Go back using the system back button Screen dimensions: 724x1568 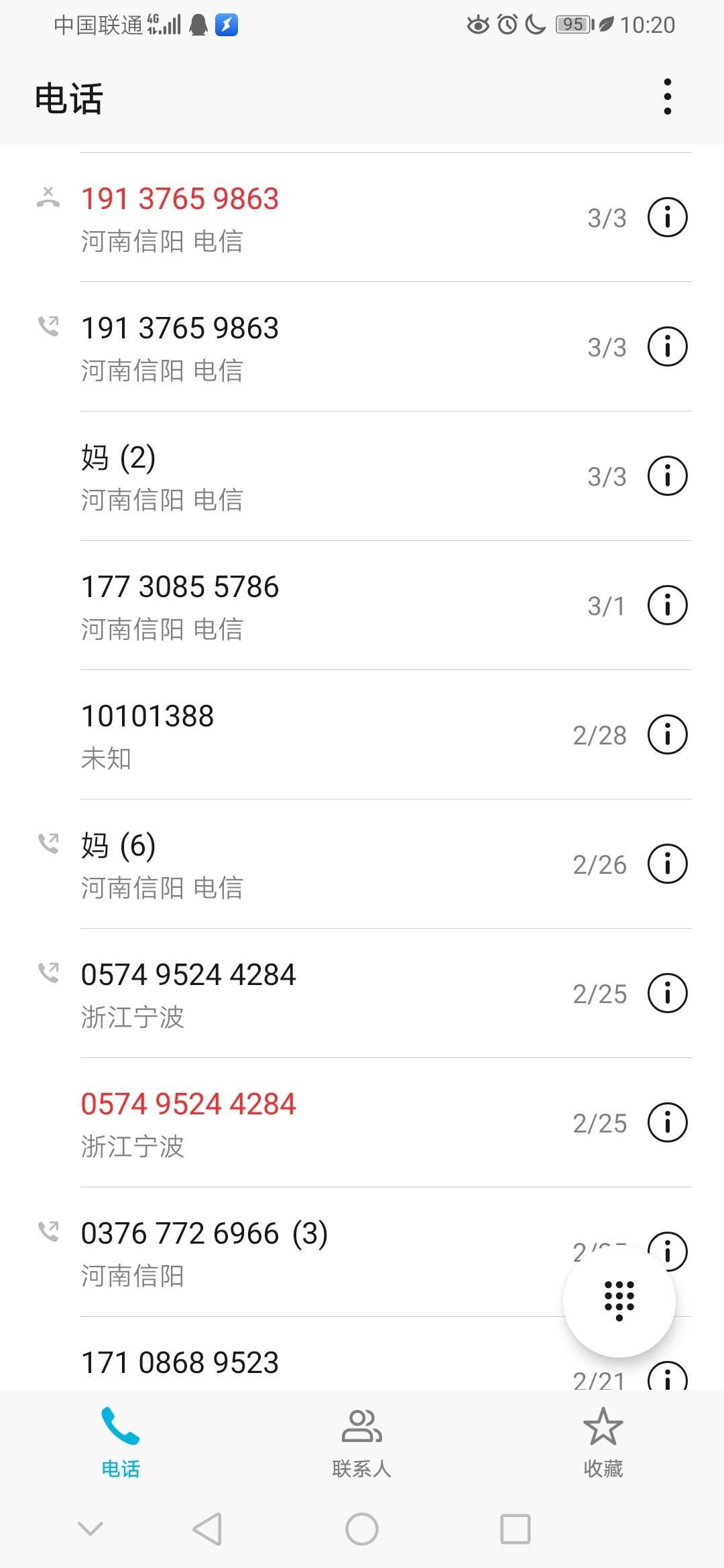[207, 1529]
